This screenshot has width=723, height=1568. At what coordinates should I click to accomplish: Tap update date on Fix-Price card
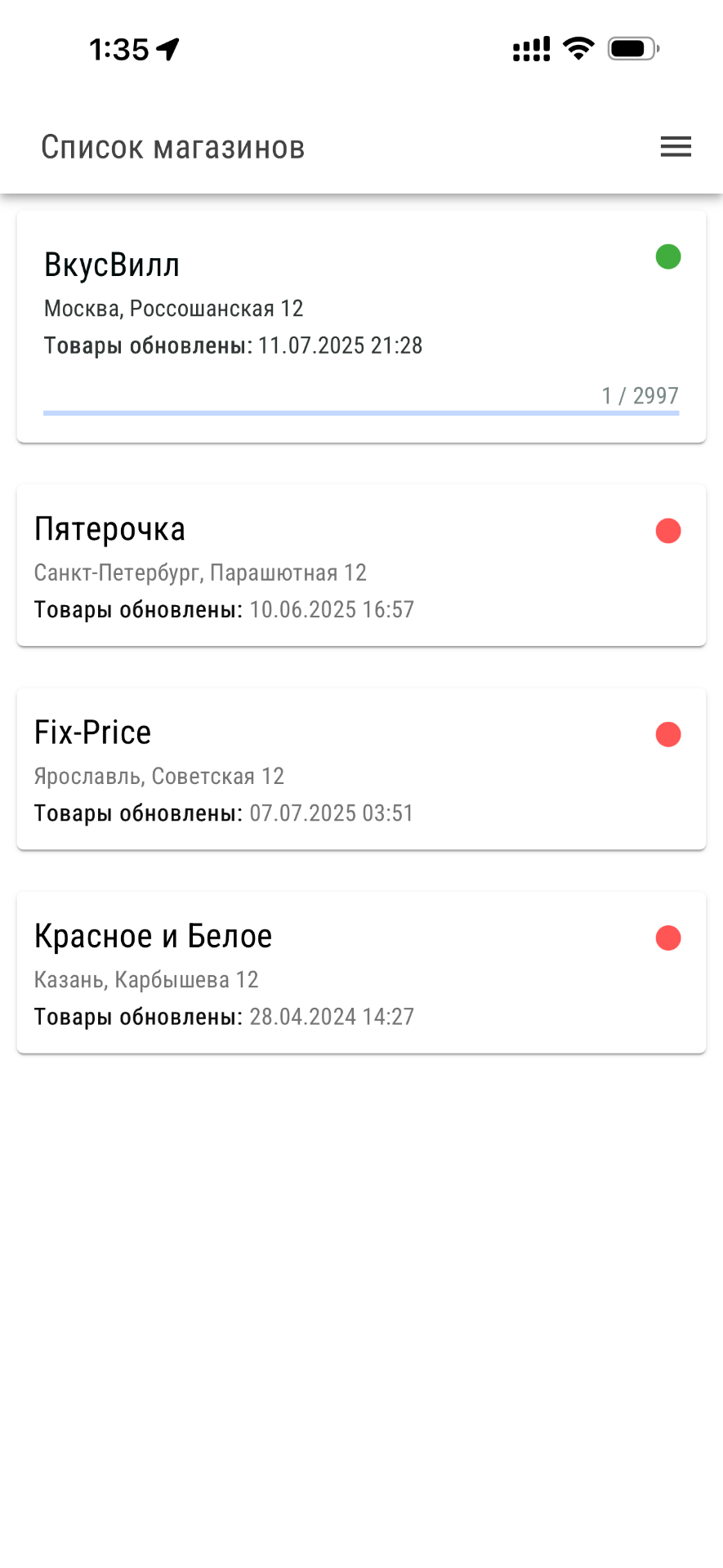pyautogui.click(x=331, y=813)
